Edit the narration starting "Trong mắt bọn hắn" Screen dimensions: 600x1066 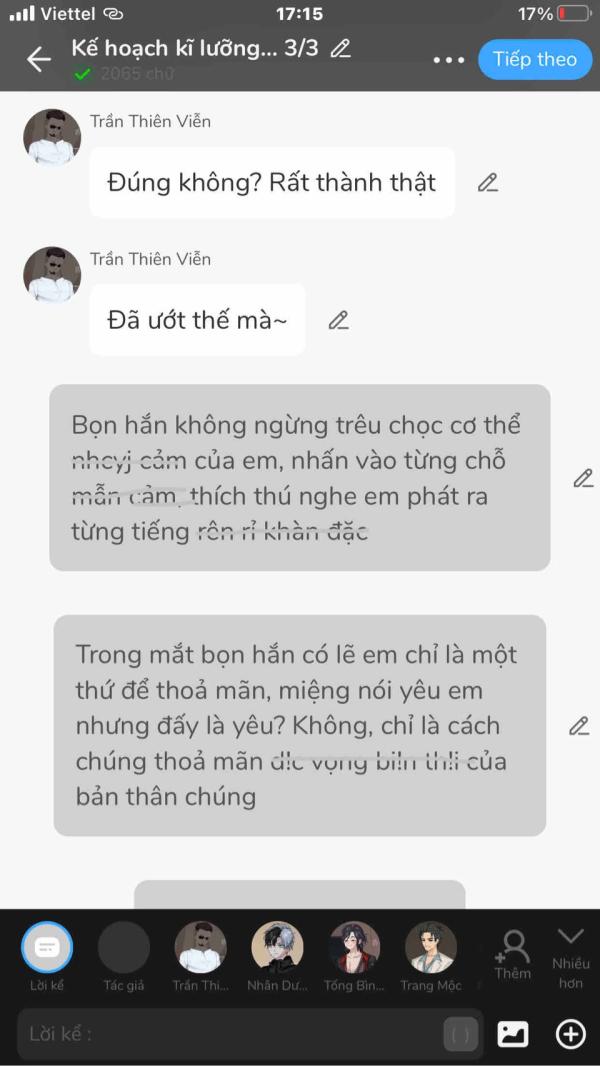(x=579, y=726)
